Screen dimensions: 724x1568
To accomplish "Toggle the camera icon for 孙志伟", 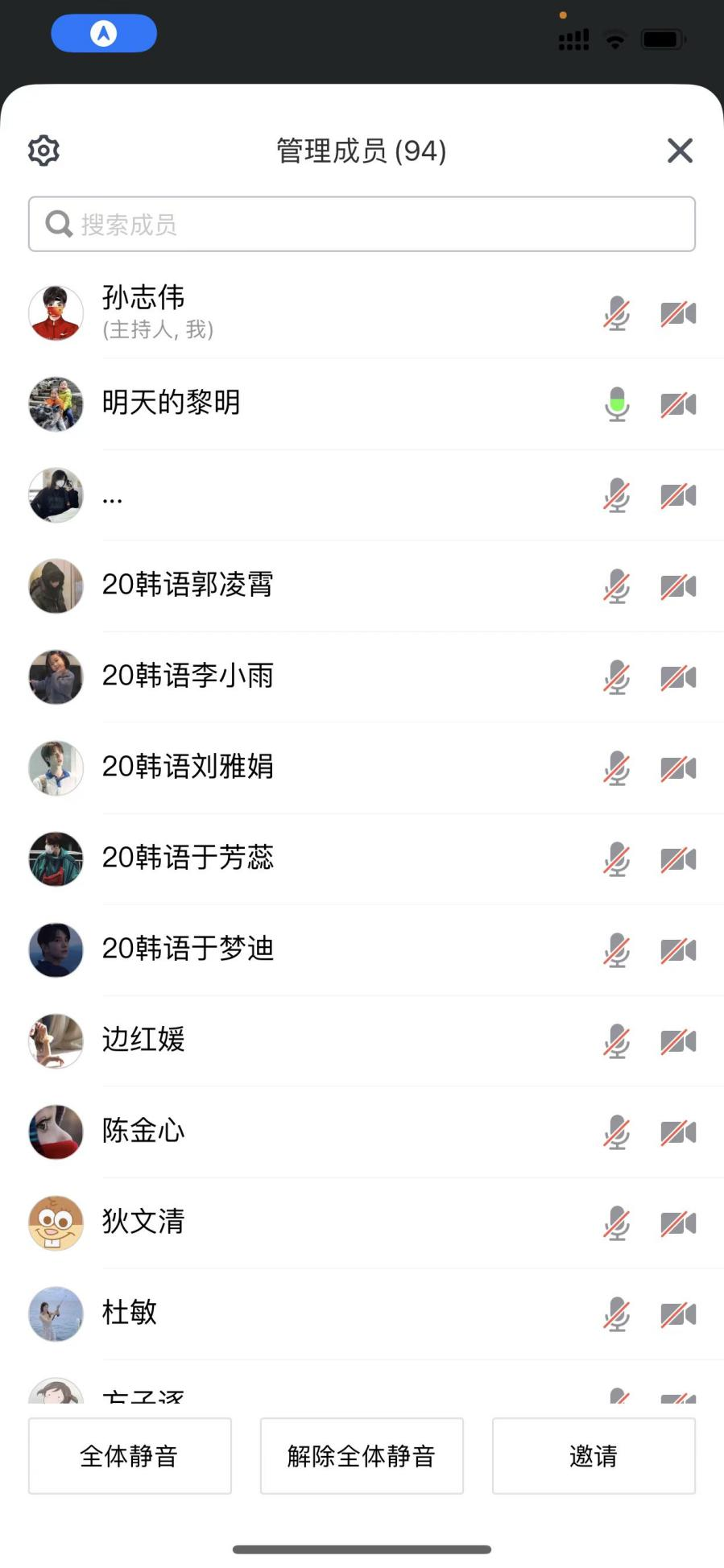I will point(678,313).
